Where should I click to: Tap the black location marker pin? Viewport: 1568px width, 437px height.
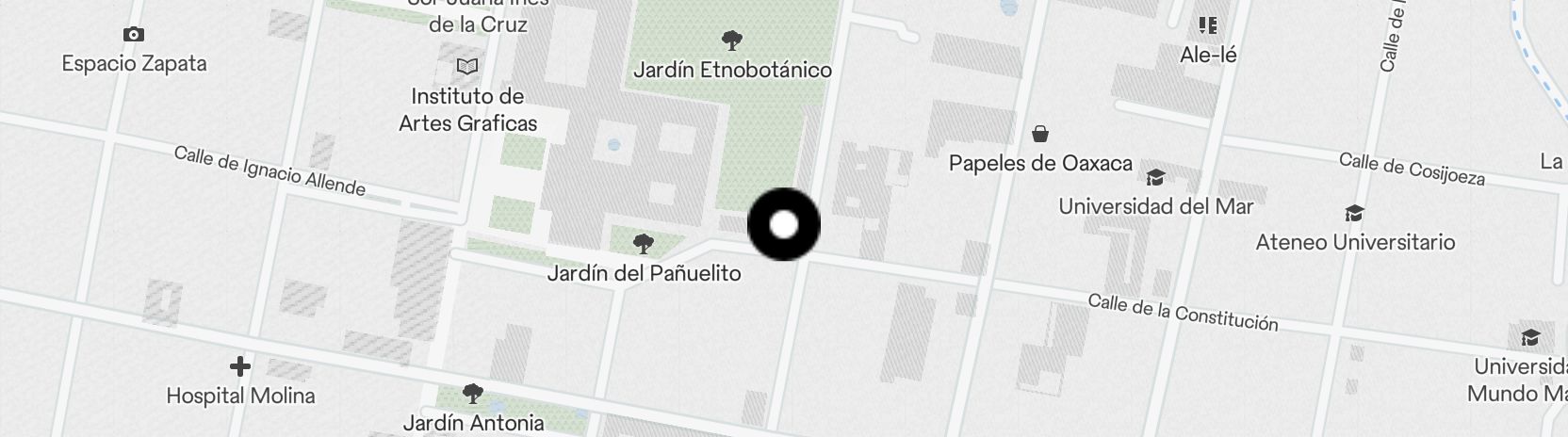[783, 224]
